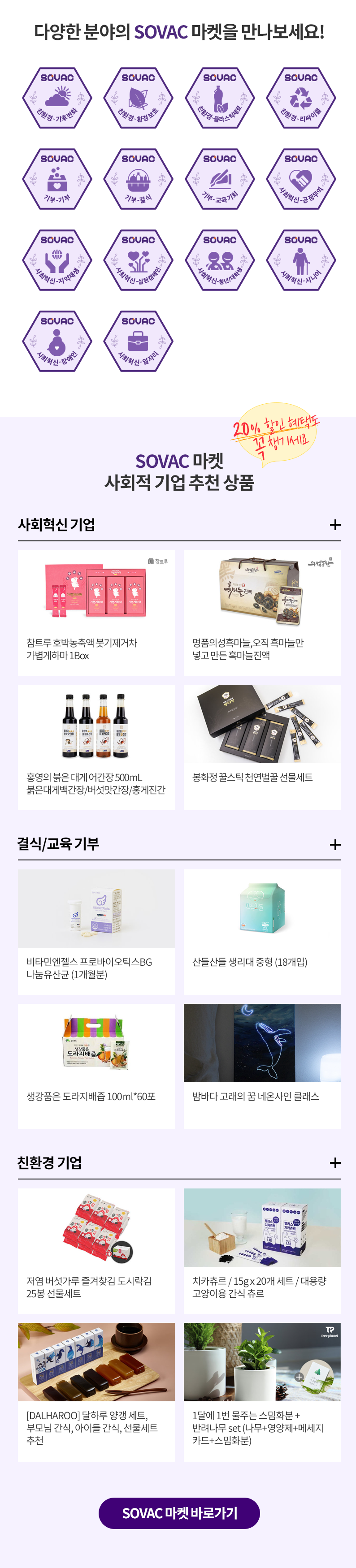Viewport: 356px width, 1568px height.
Task: Expand the 결식/교육 기부 section plus icon
Action: pyautogui.click(x=334, y=844)
